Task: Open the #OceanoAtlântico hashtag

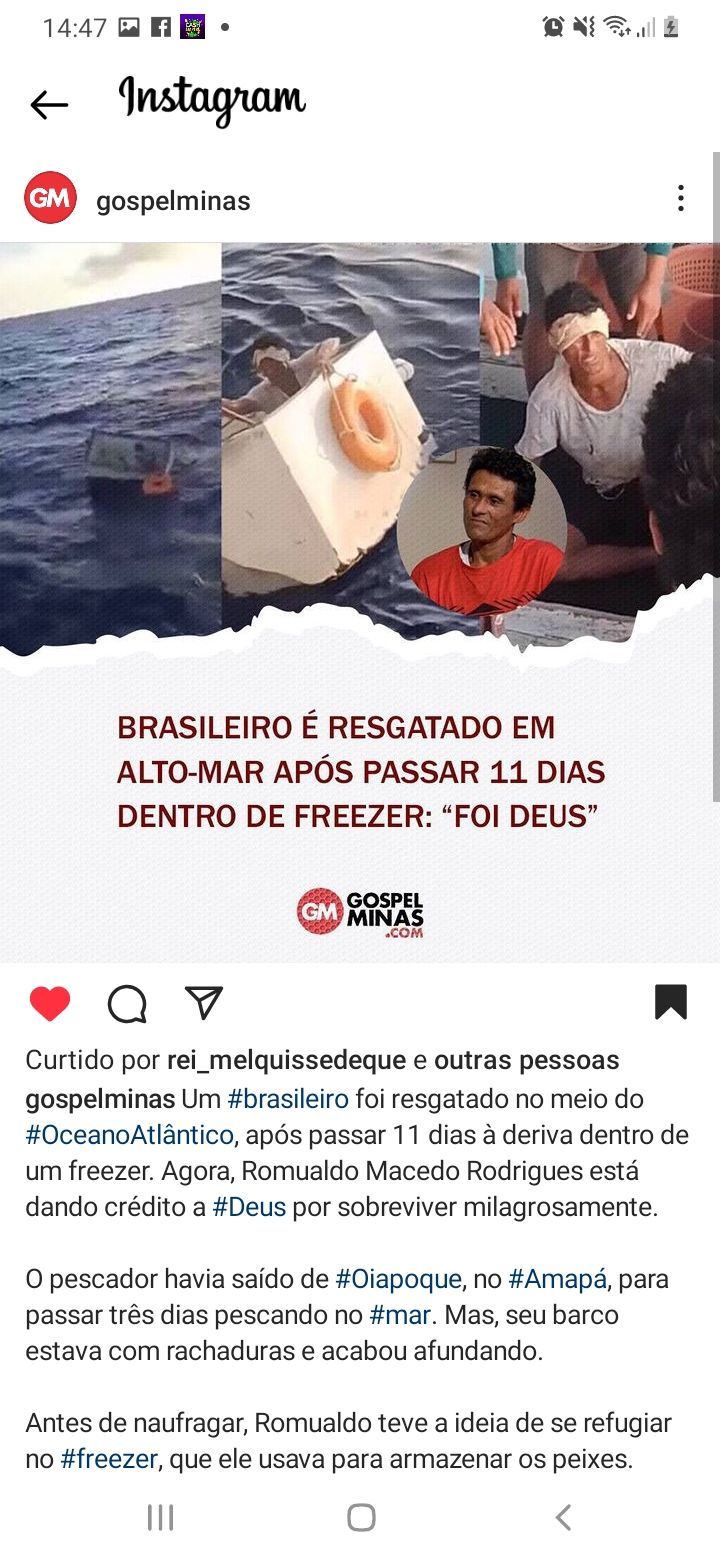Action: (129, 1135)
